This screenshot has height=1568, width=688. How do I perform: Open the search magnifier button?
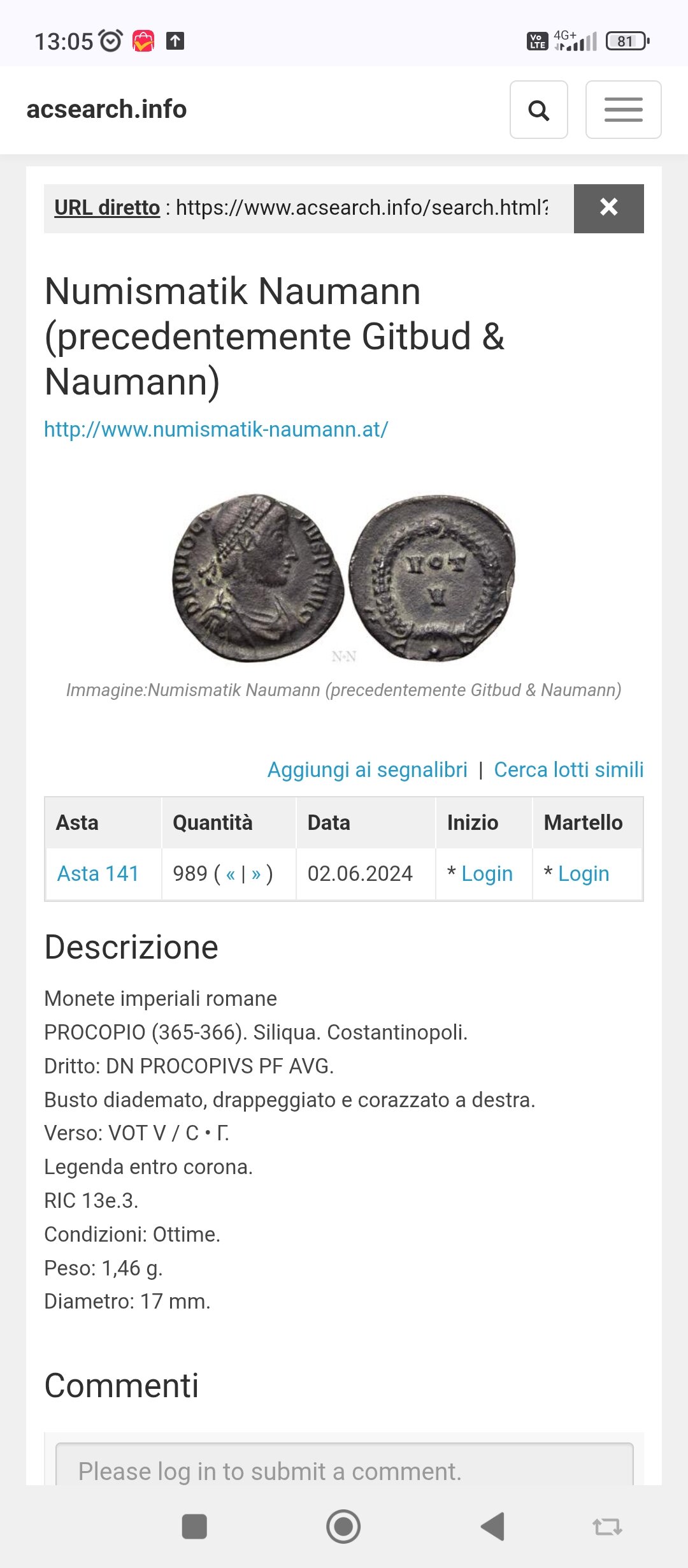539,110
